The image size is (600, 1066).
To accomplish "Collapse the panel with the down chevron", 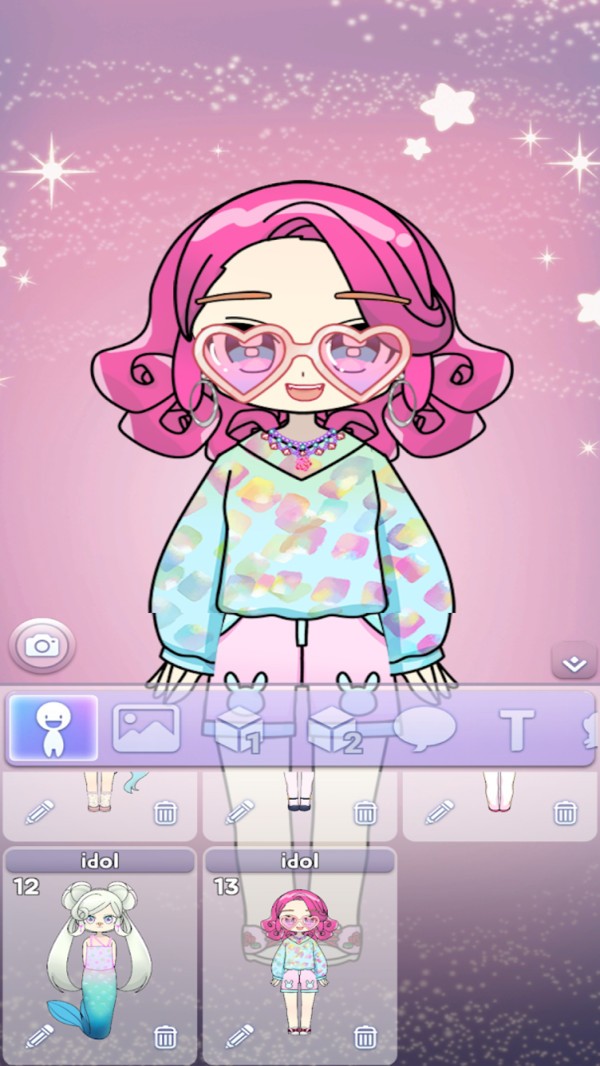I will click(x=574, y=662).
